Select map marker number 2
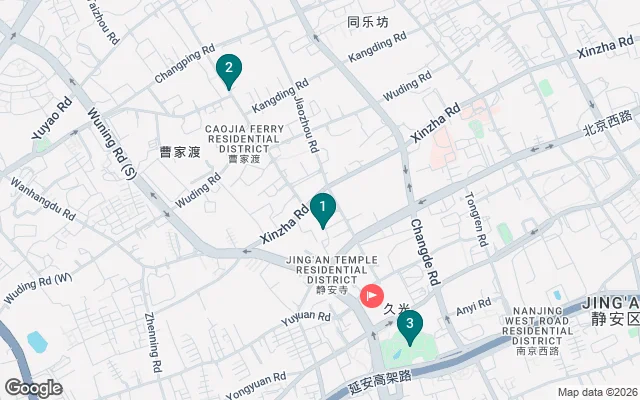 click(229, 69)
